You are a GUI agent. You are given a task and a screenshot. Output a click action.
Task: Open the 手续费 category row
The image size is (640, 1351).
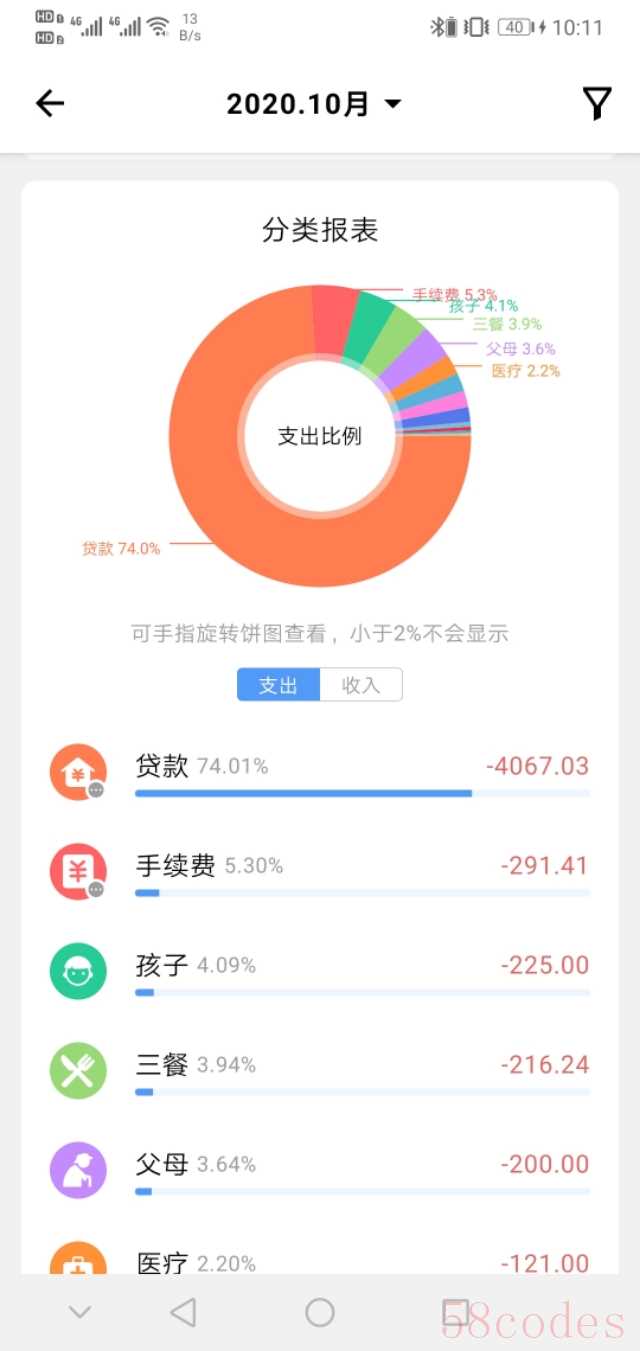(x=320, y=872)
